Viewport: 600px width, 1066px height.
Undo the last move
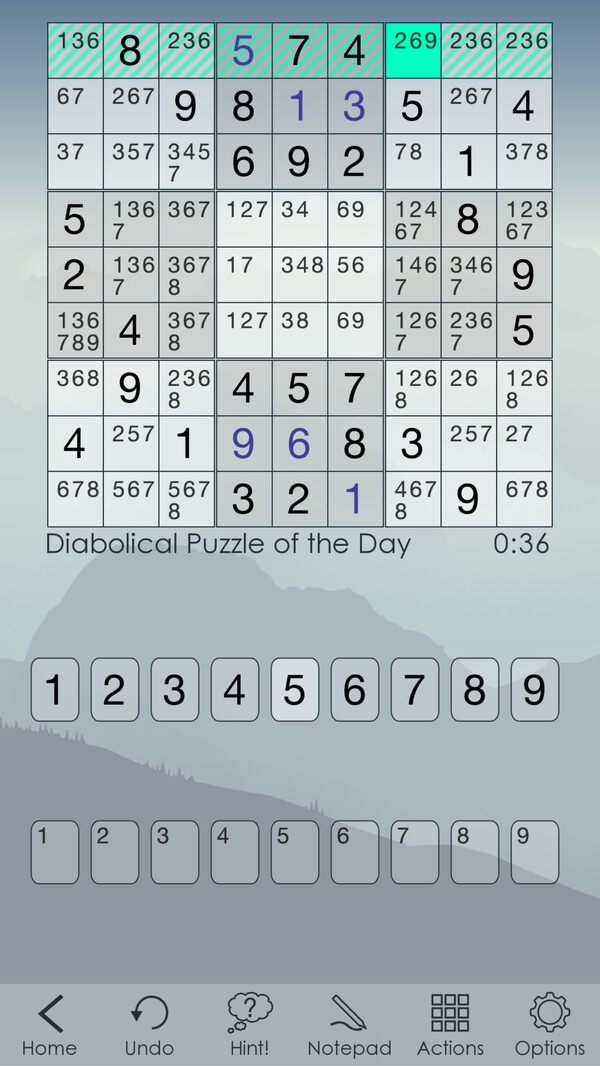coord(149,1025)
